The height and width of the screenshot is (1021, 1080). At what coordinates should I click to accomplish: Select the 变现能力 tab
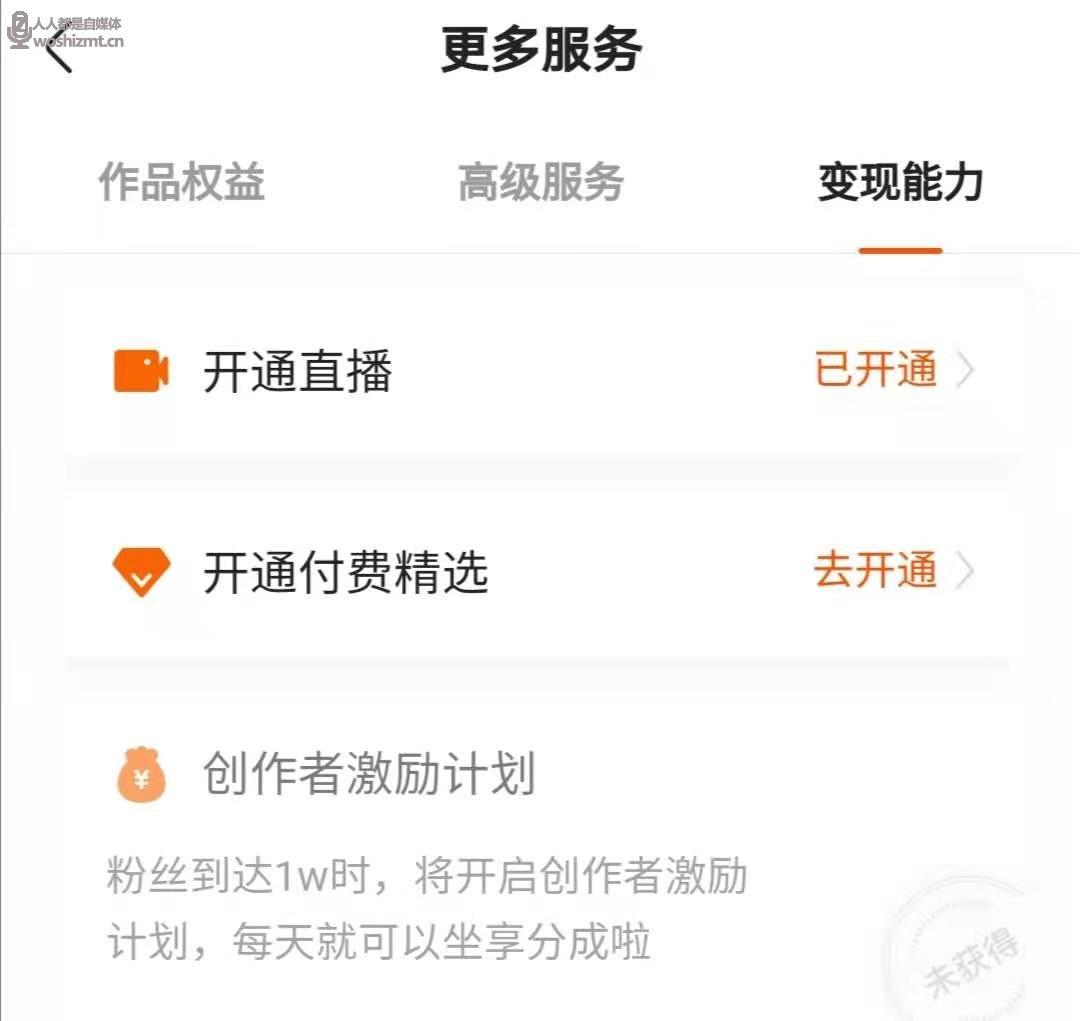[900, 183]
